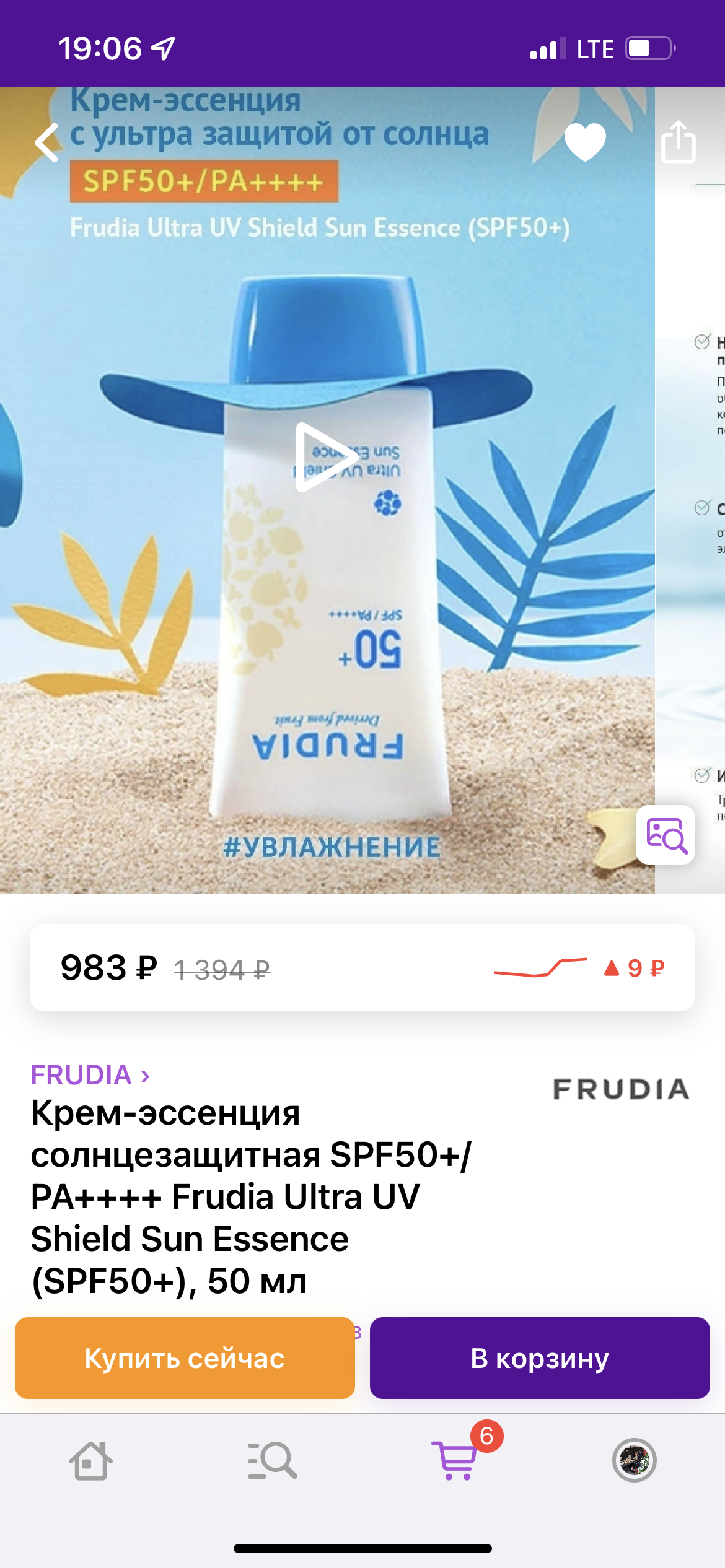Toggle the favorite heart icon
Image resolution: width=725 pixels, height=1568 pixels.
pos(585,142)
